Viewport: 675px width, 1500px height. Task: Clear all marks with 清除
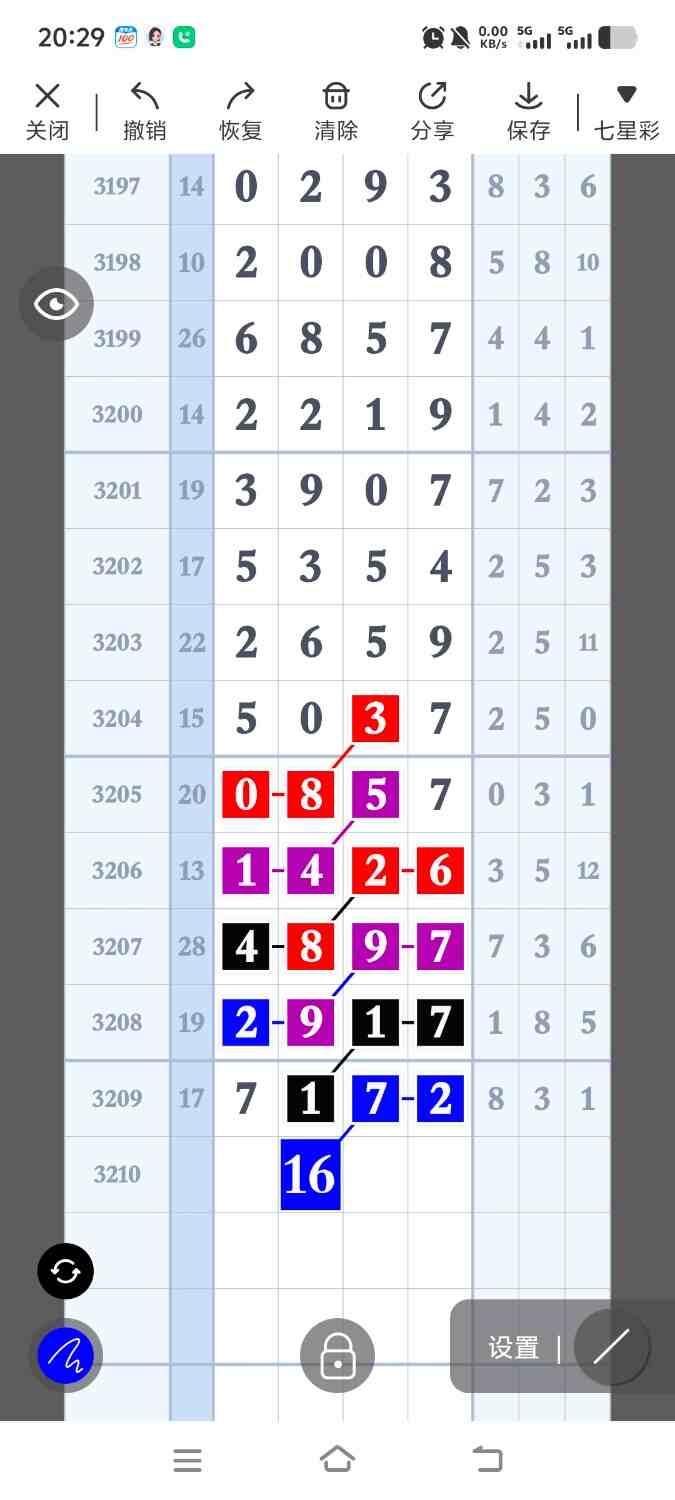(336, 111)
